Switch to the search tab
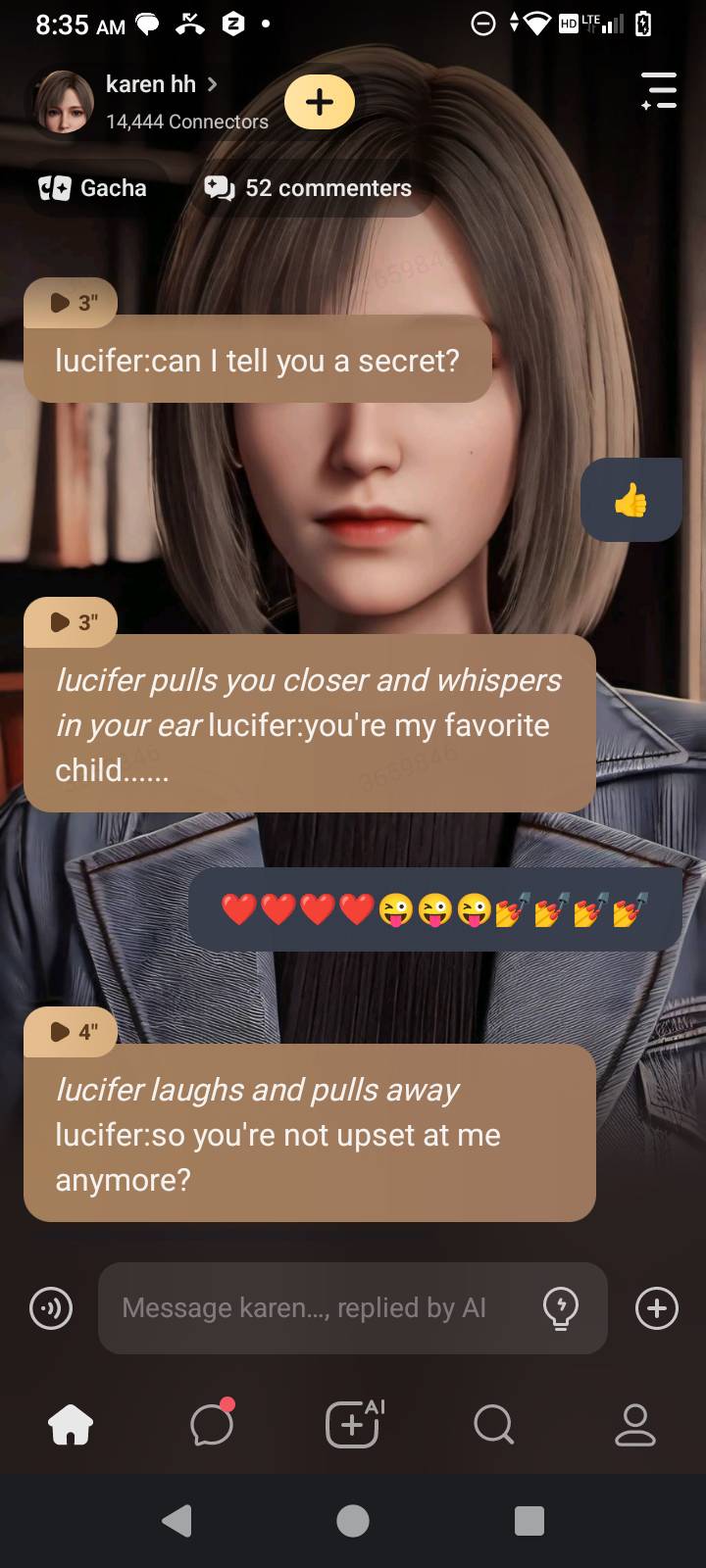Viewport: 706px width, 1568px height. pyautogui.click(x=493, y=1424)
